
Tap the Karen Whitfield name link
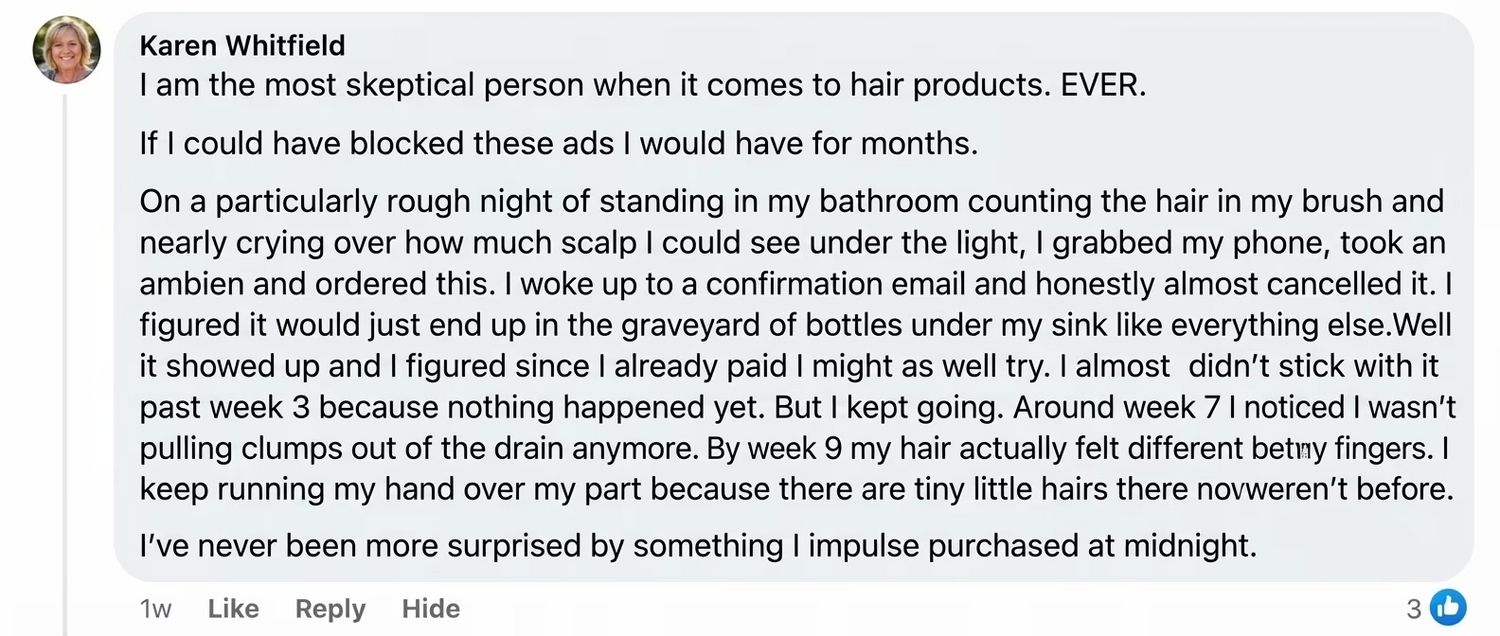242,45
